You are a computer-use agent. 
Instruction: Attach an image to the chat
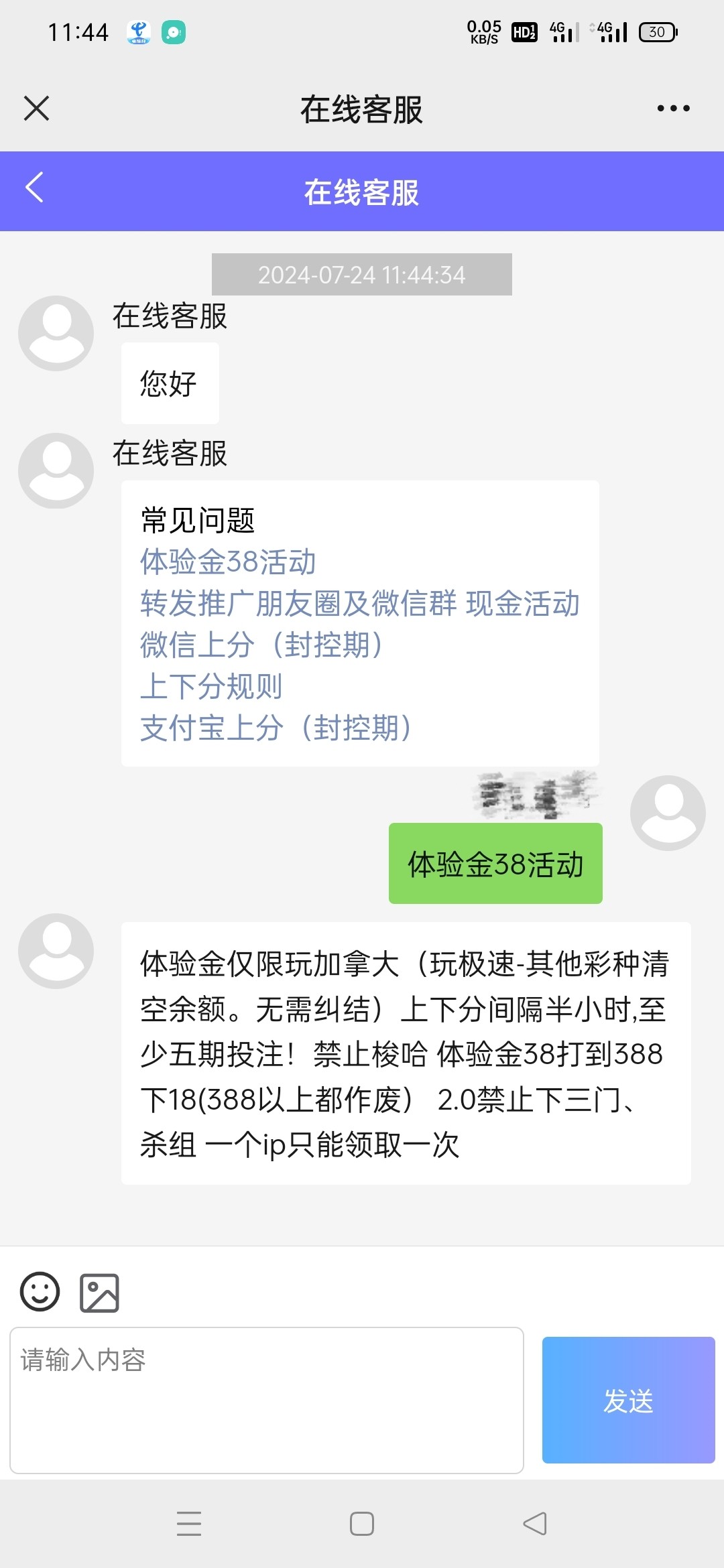(x=99, y=1293)
